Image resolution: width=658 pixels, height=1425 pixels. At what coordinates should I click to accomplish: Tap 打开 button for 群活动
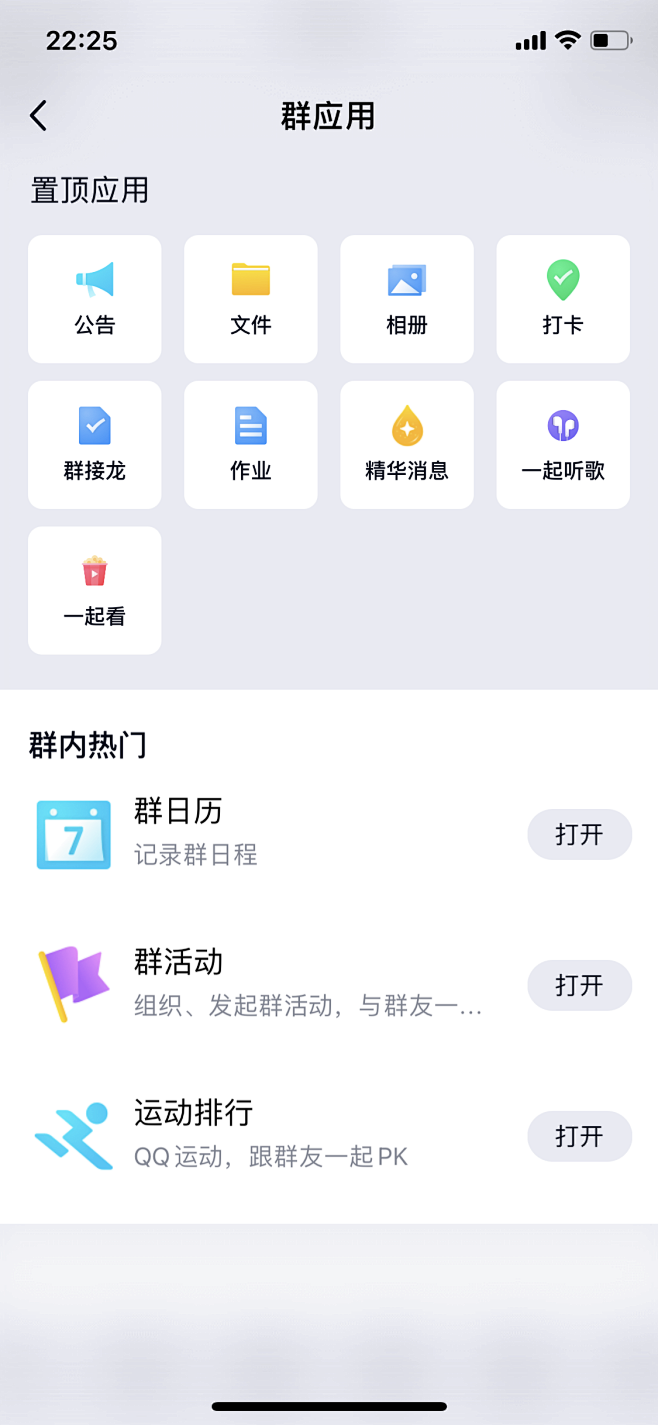(x=579, y=986)
